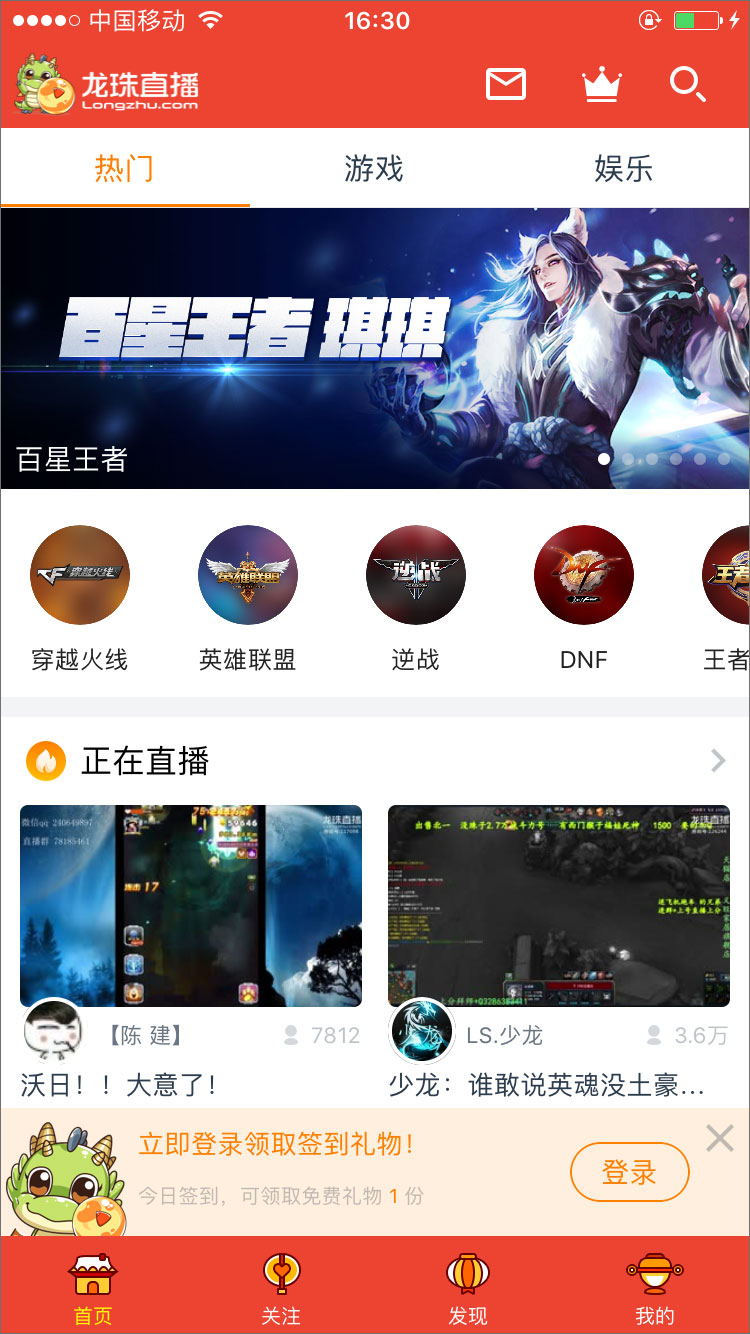
Task: Switch to the 娱乐 tab
Action: (623, 168)
